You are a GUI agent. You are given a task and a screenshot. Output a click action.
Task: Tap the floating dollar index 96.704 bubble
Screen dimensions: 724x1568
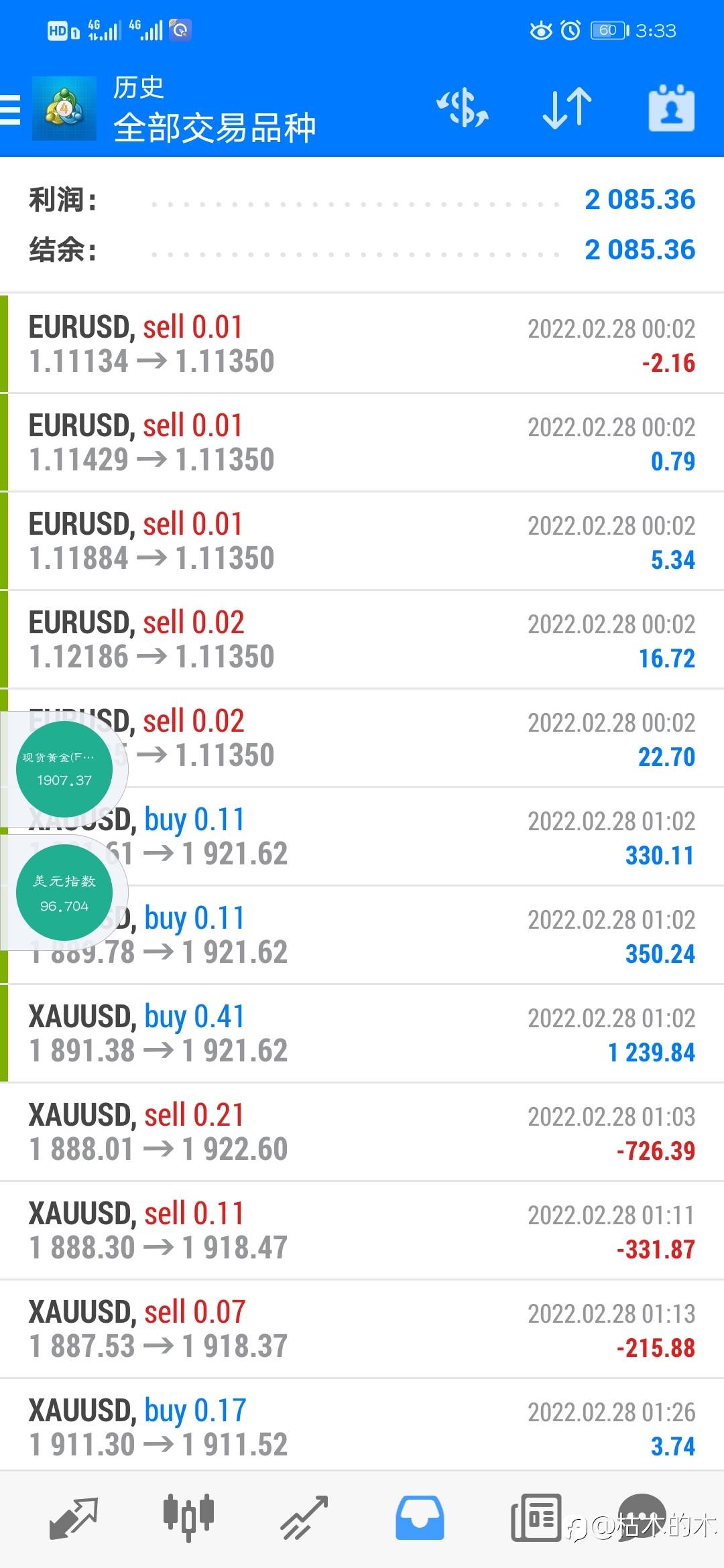[x=64, y=893]
